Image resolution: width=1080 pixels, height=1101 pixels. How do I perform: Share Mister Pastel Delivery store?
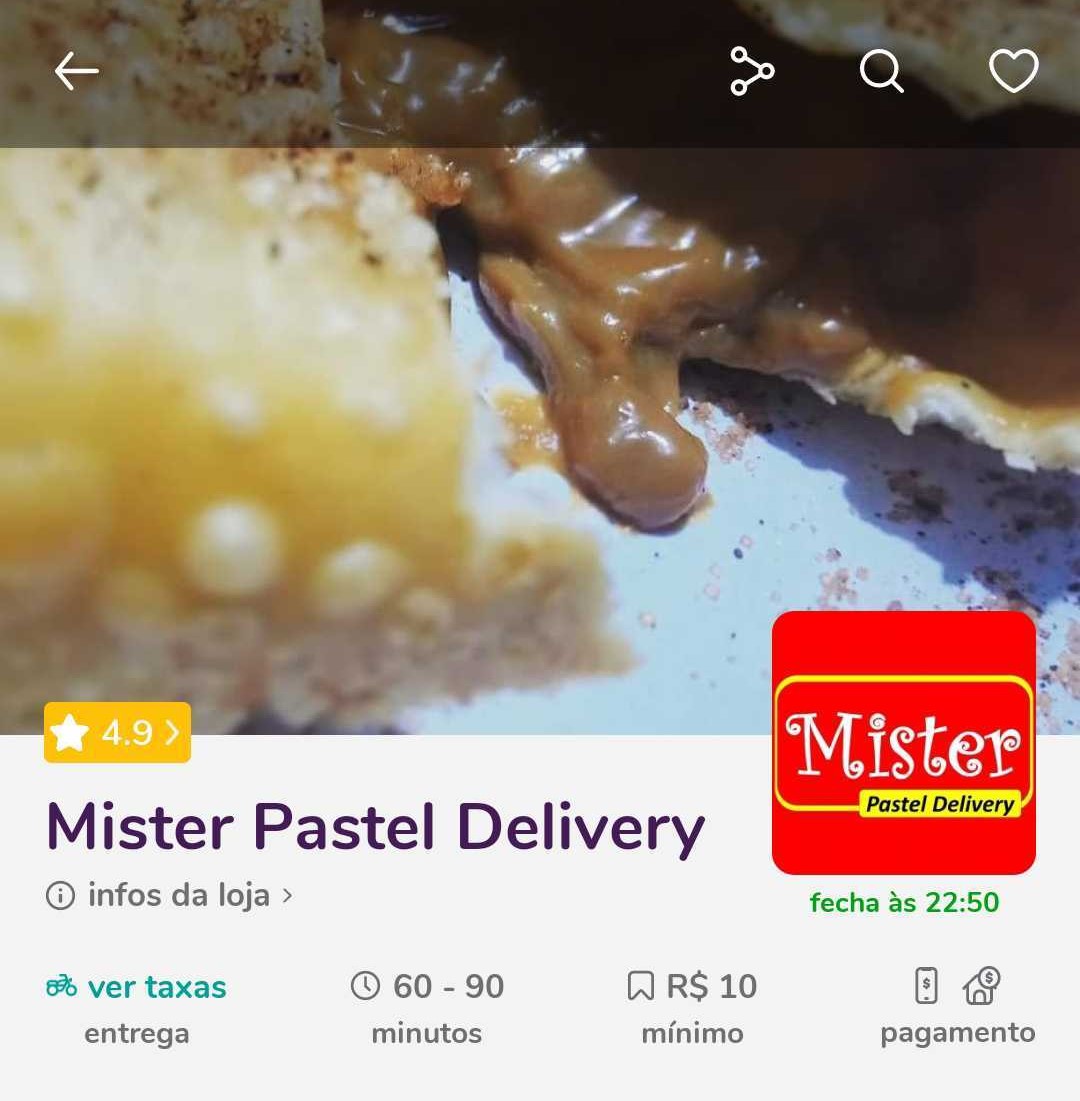coord(752,72)
